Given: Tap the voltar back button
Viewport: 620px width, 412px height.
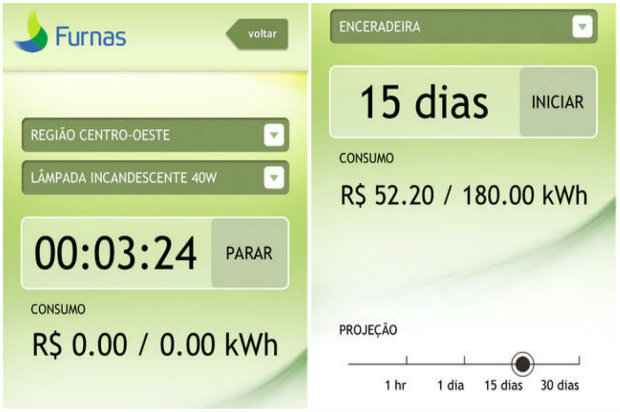Looking at the screenshot, I should (x=259, y=34).
